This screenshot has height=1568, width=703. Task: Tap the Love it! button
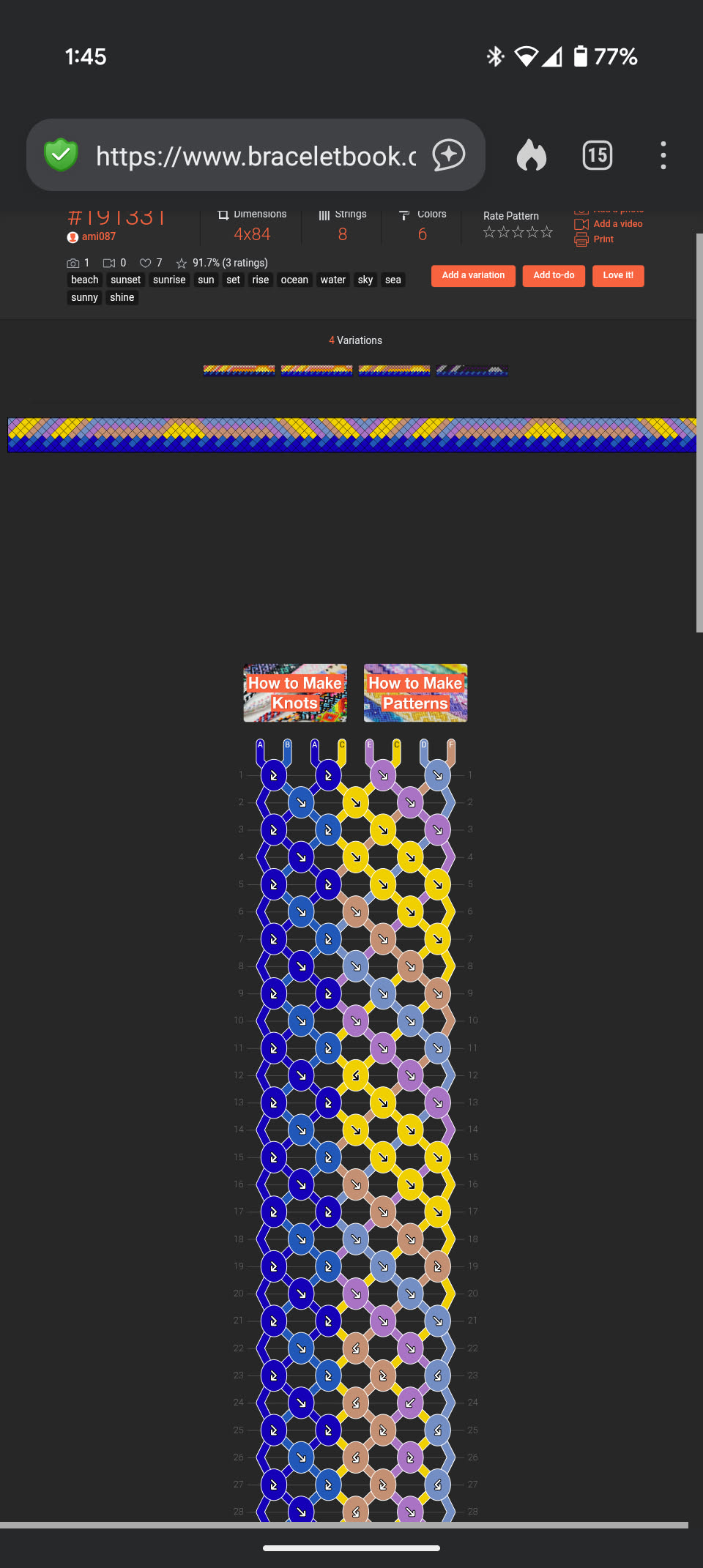(x=617, y=275)
